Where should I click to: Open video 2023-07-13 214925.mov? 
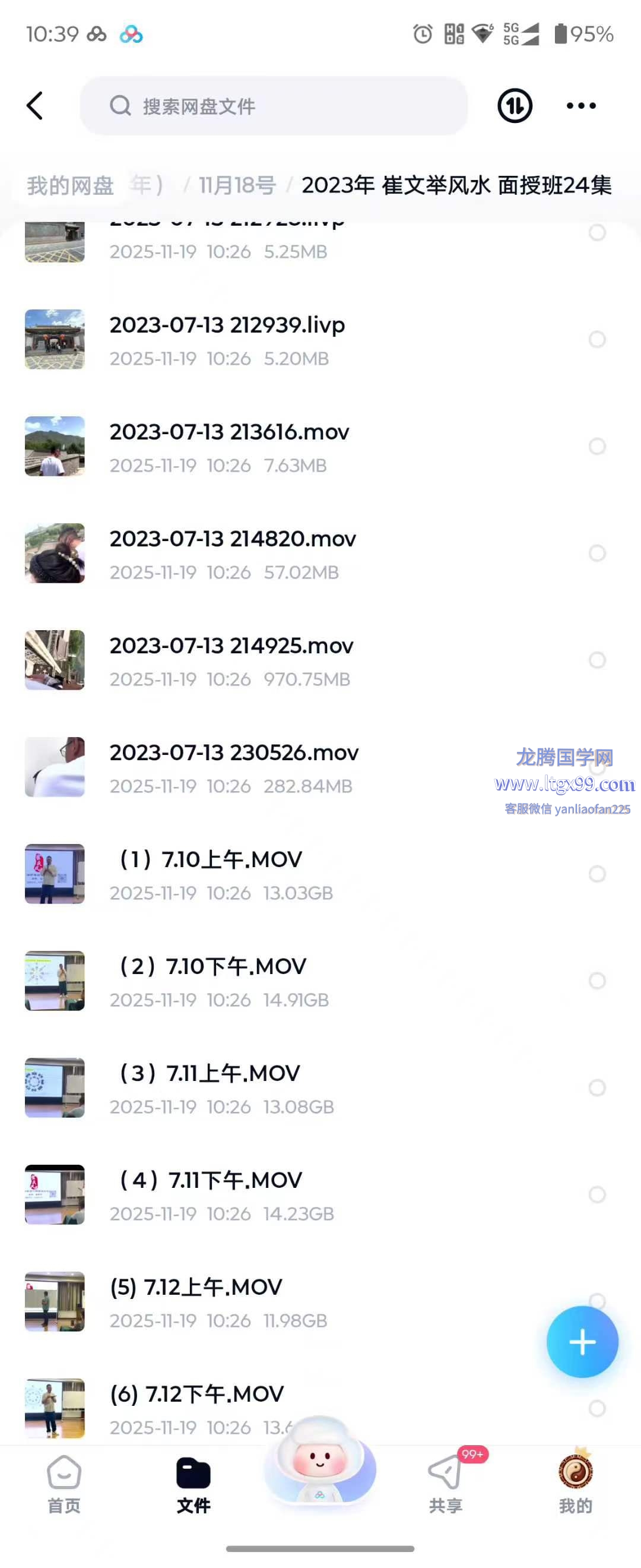coord(231,646)
